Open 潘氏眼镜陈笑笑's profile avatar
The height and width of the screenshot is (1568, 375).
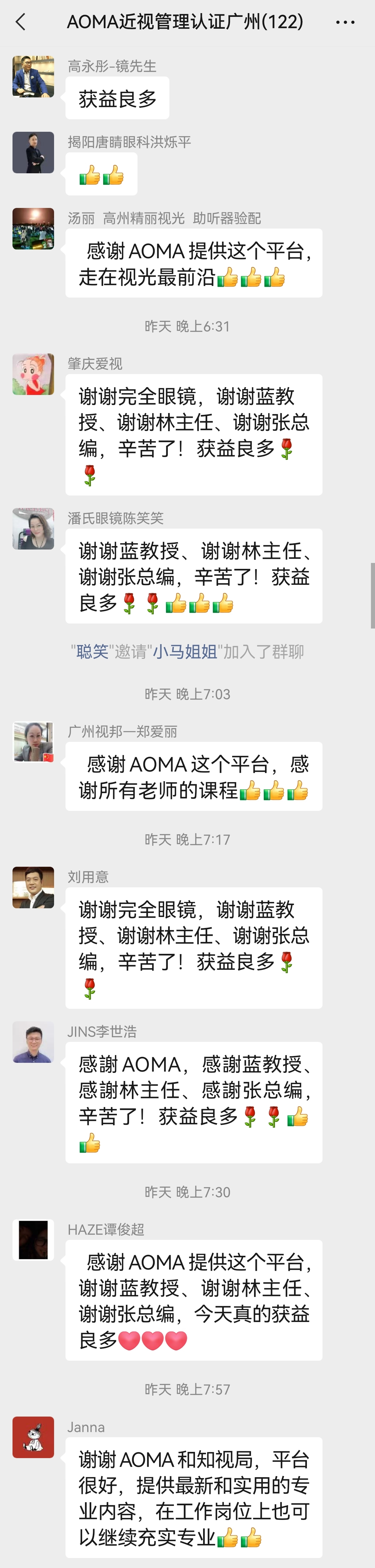coord(33,528)
